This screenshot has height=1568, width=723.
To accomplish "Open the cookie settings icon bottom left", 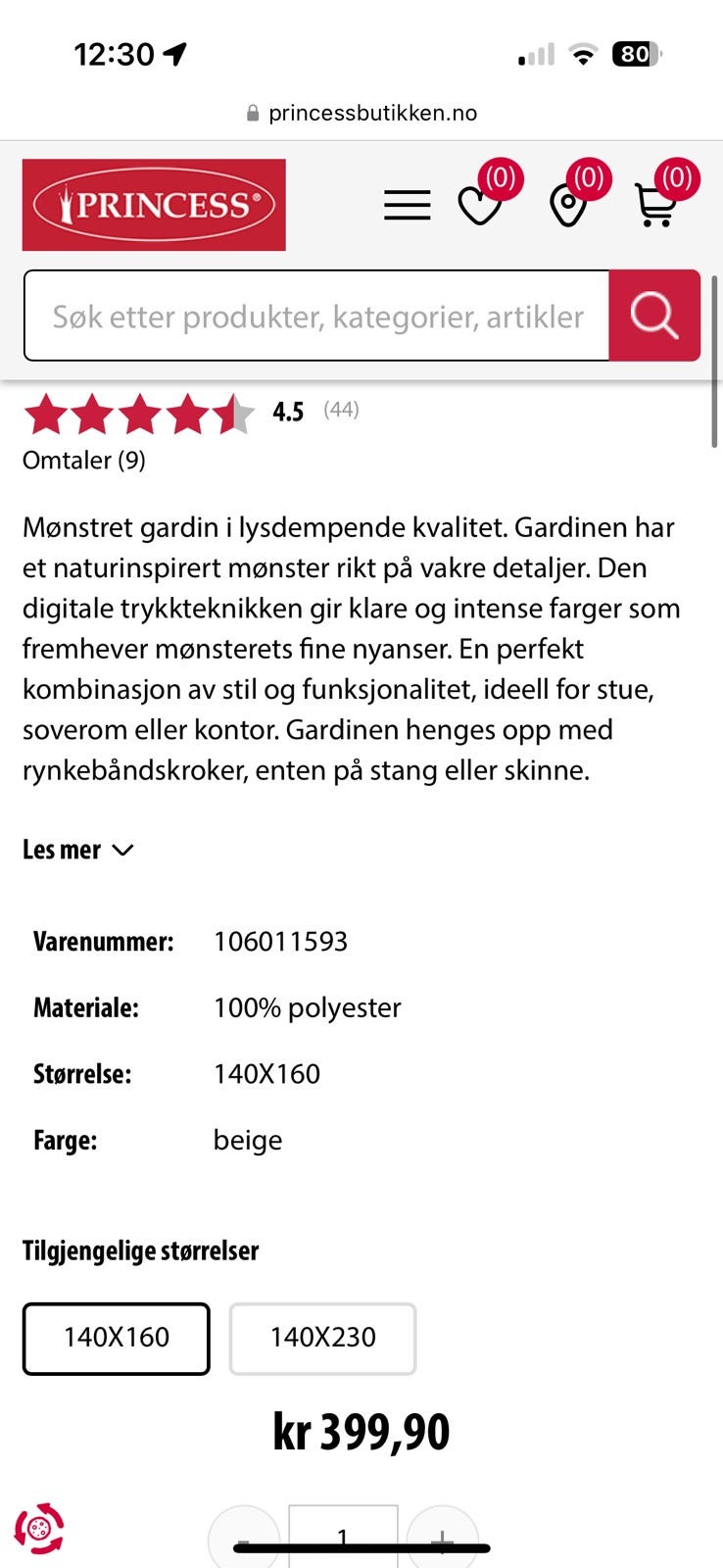I will coord(41,1526).
